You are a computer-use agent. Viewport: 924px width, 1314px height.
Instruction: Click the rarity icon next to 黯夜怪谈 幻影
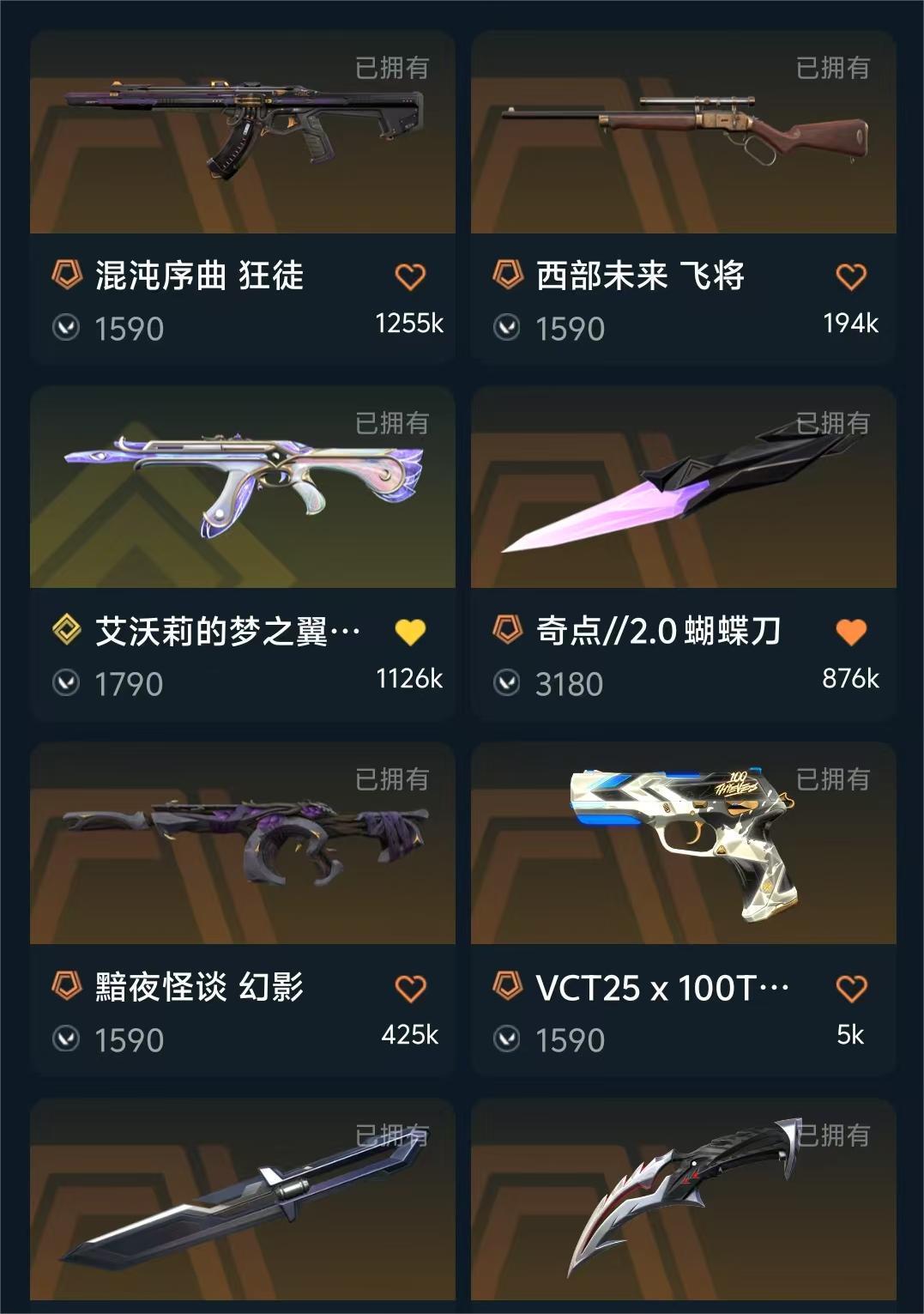[69, 989]
